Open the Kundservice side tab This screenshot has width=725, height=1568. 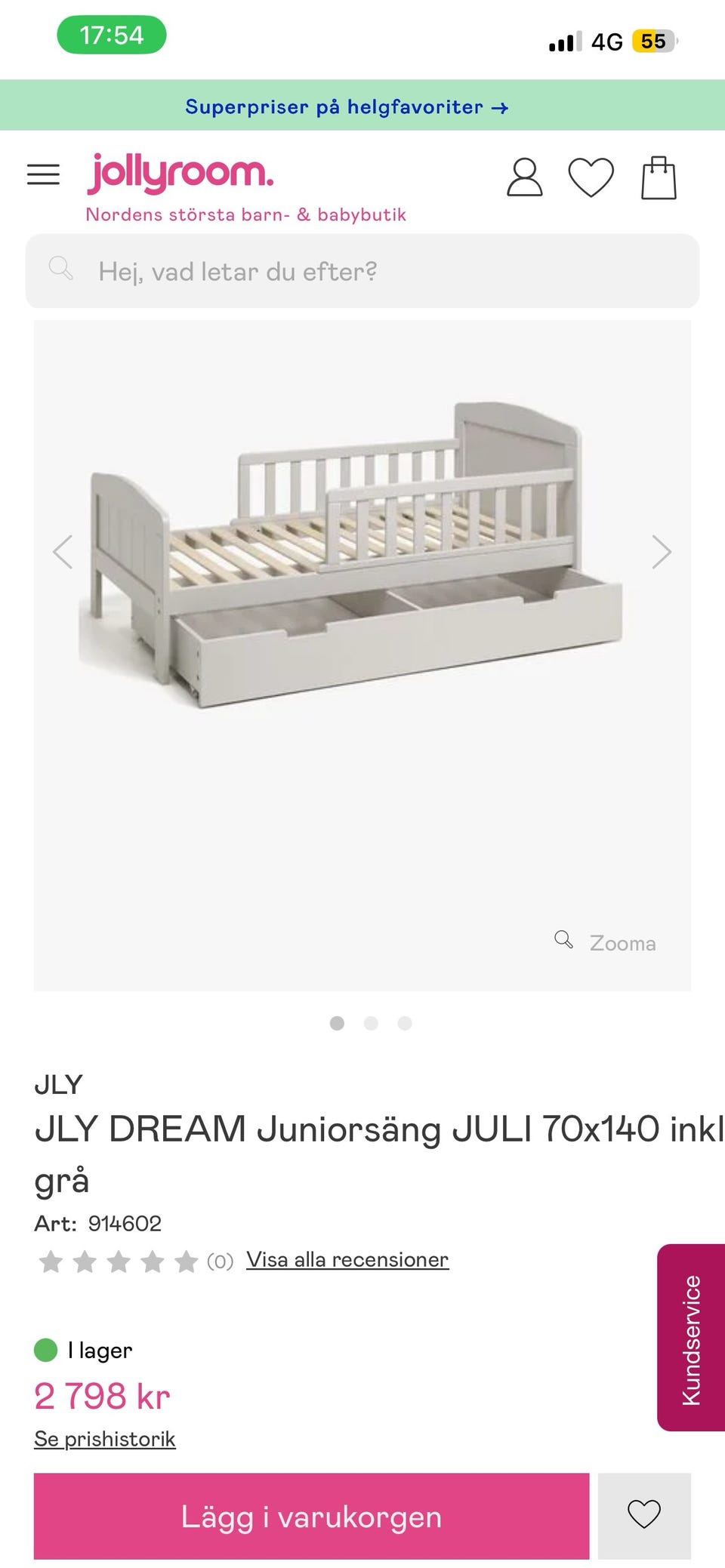tap(691, 1338)
